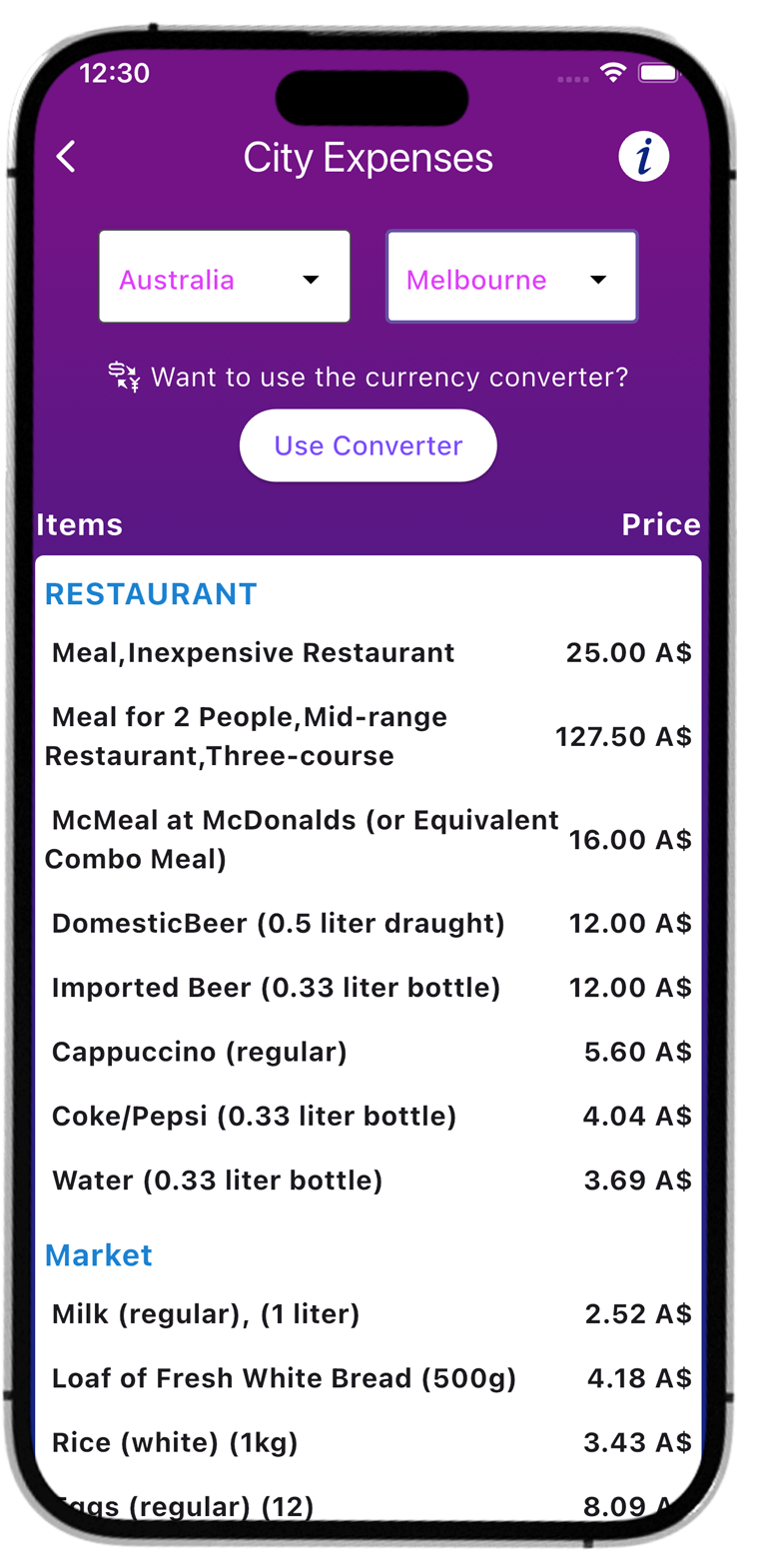Open the Melbourne city dropdown
Image resolution: width=757 pixels, height=1568 pixels.
pyautogui.click(x=511, y=278)
